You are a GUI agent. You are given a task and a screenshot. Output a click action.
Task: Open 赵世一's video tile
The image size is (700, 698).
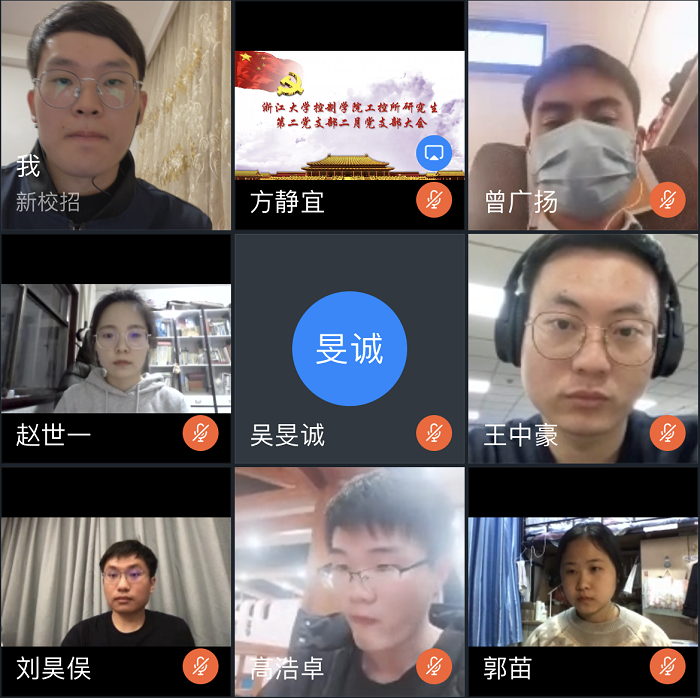click(x=115, y=350)
